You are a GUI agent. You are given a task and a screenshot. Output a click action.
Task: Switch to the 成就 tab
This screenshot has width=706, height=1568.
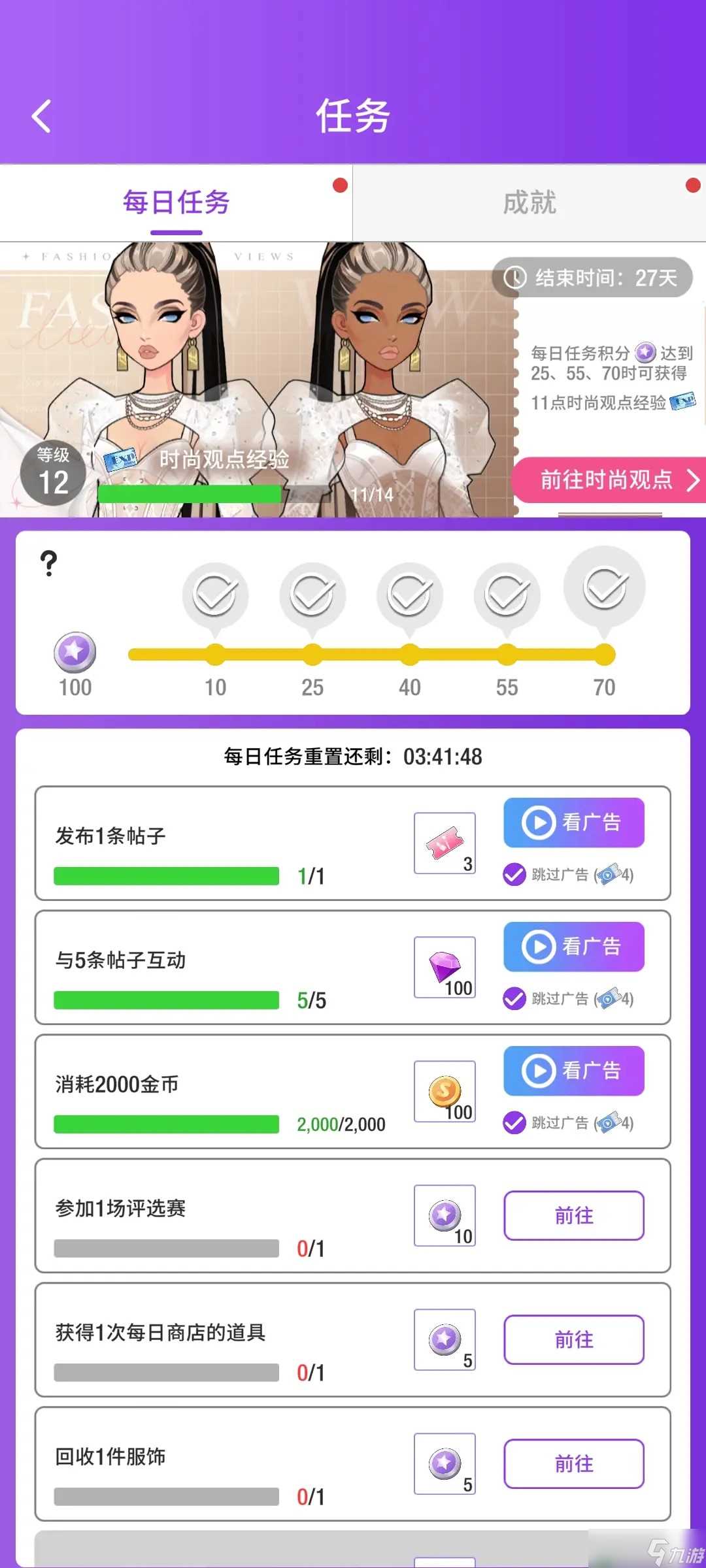pos(529,203)
